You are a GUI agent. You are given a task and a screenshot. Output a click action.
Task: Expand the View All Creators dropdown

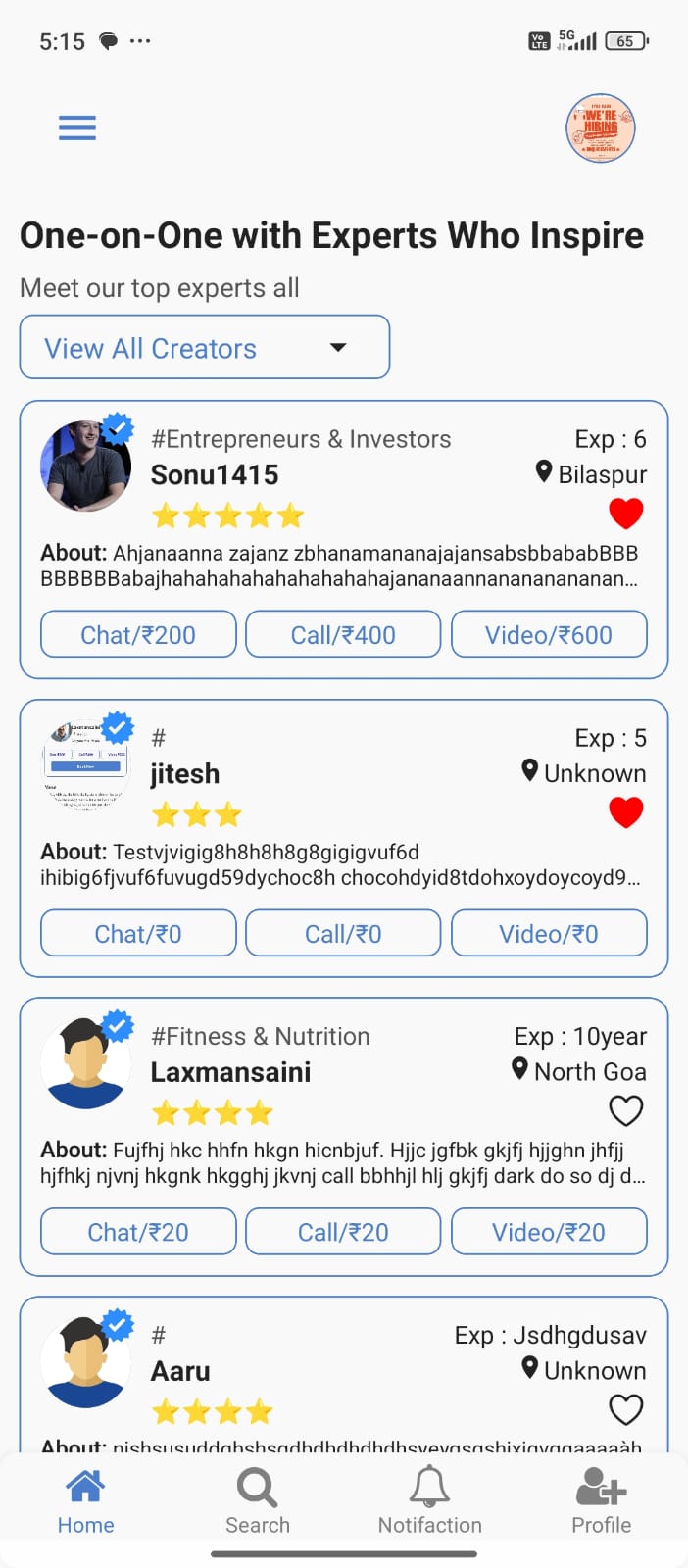tap(205, 347)
